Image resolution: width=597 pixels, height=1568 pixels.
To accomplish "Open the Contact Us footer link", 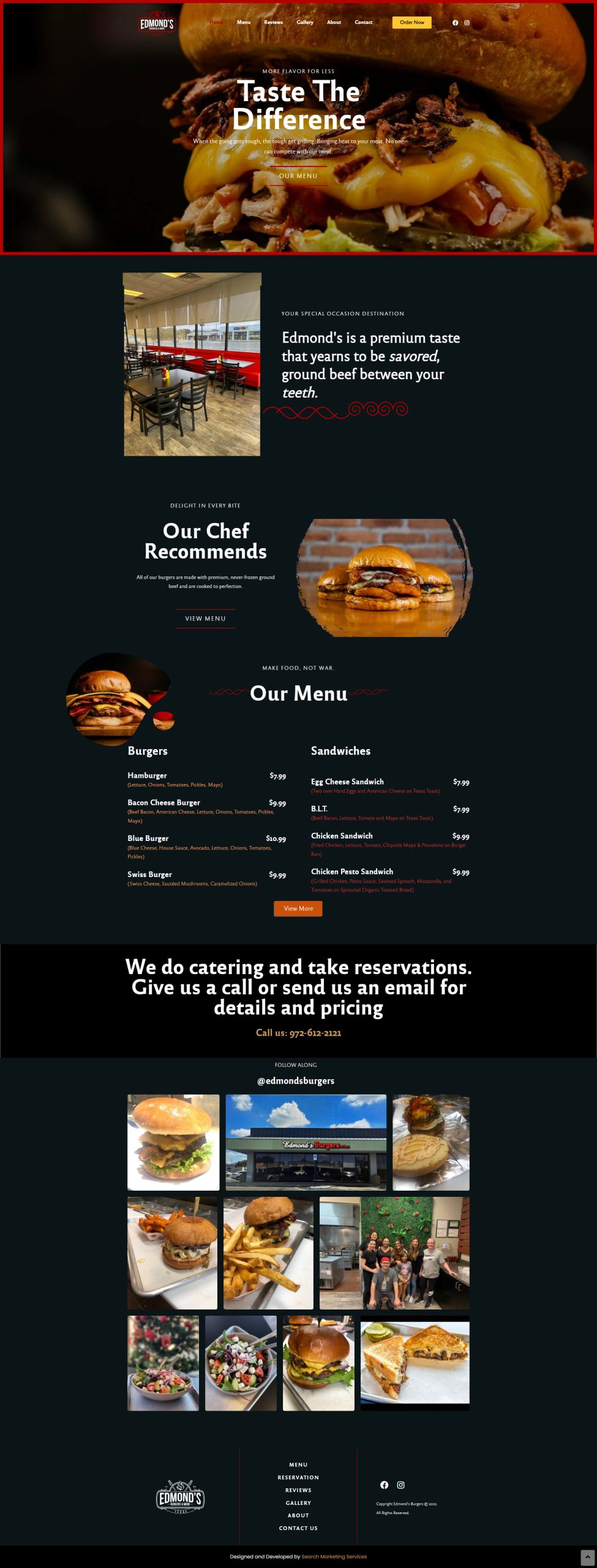I will tap(298, 1528).
